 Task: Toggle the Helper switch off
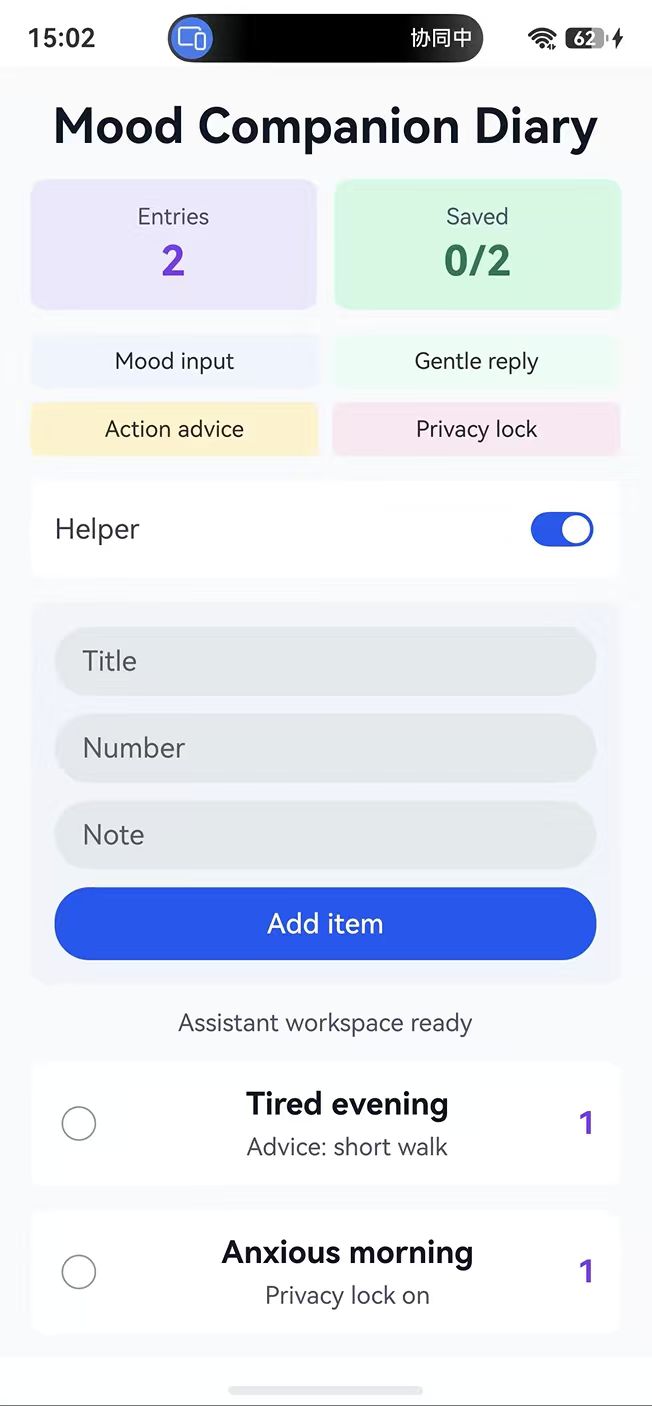point(562,529)
